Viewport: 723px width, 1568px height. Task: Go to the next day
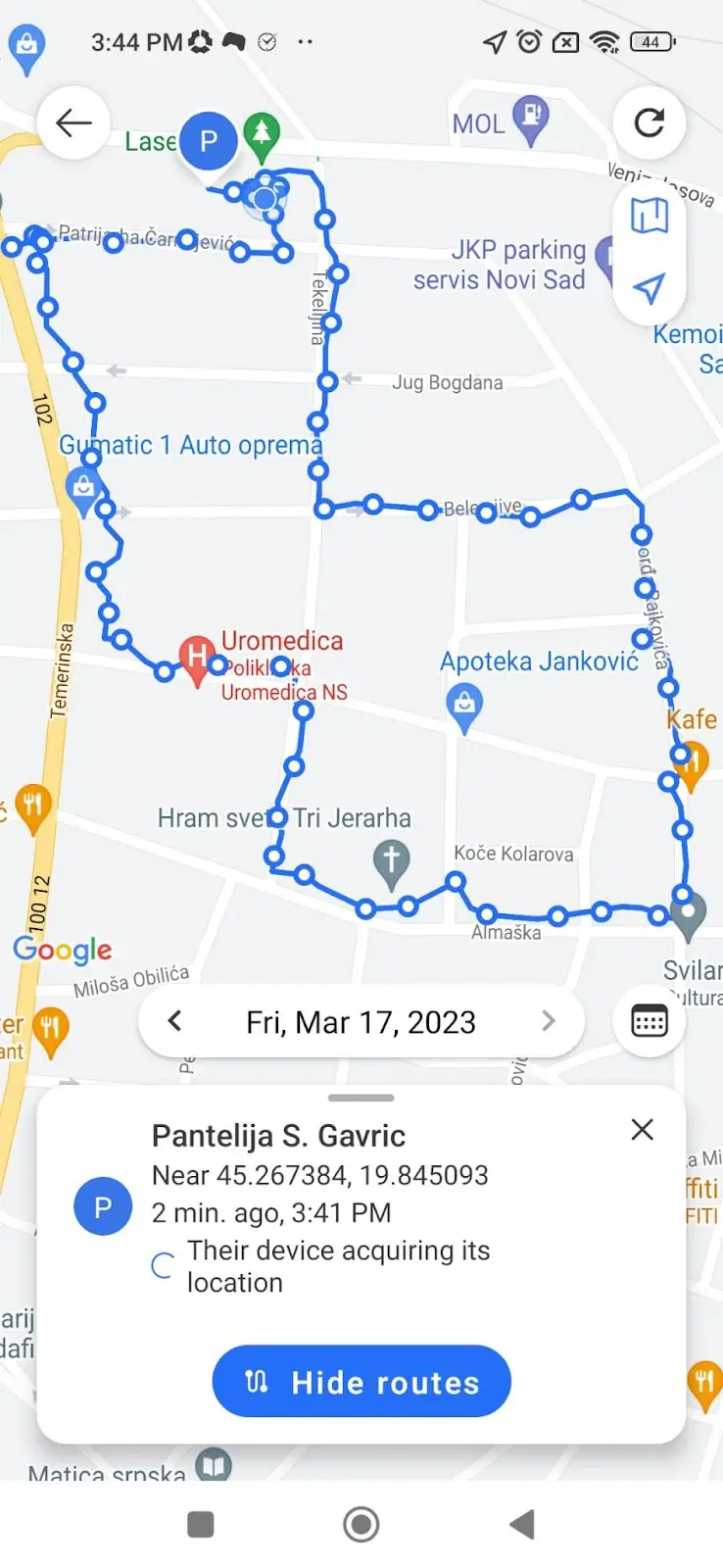pos(548,1021)
